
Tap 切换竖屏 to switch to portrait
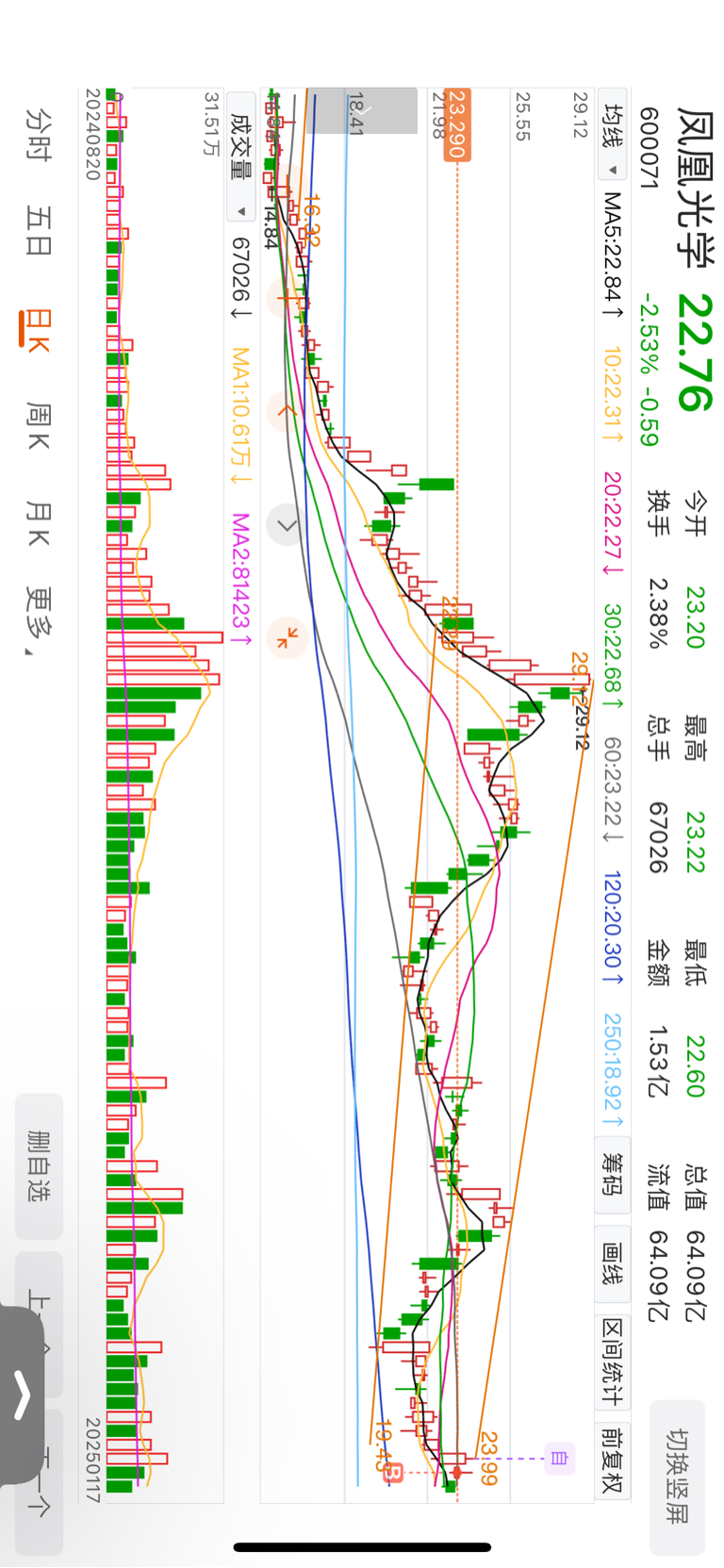click(x=677, y=1477)
